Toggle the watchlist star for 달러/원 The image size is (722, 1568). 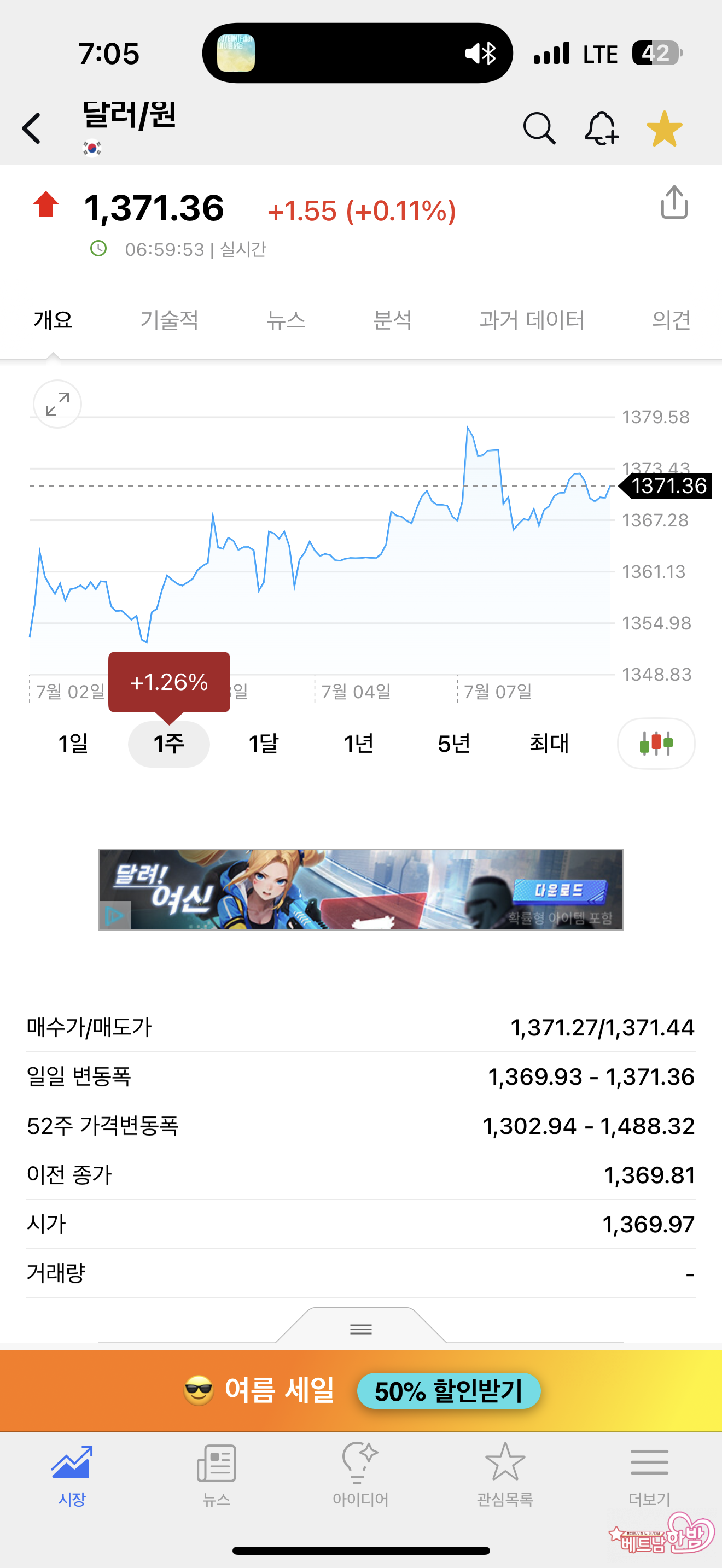[664, 129]
